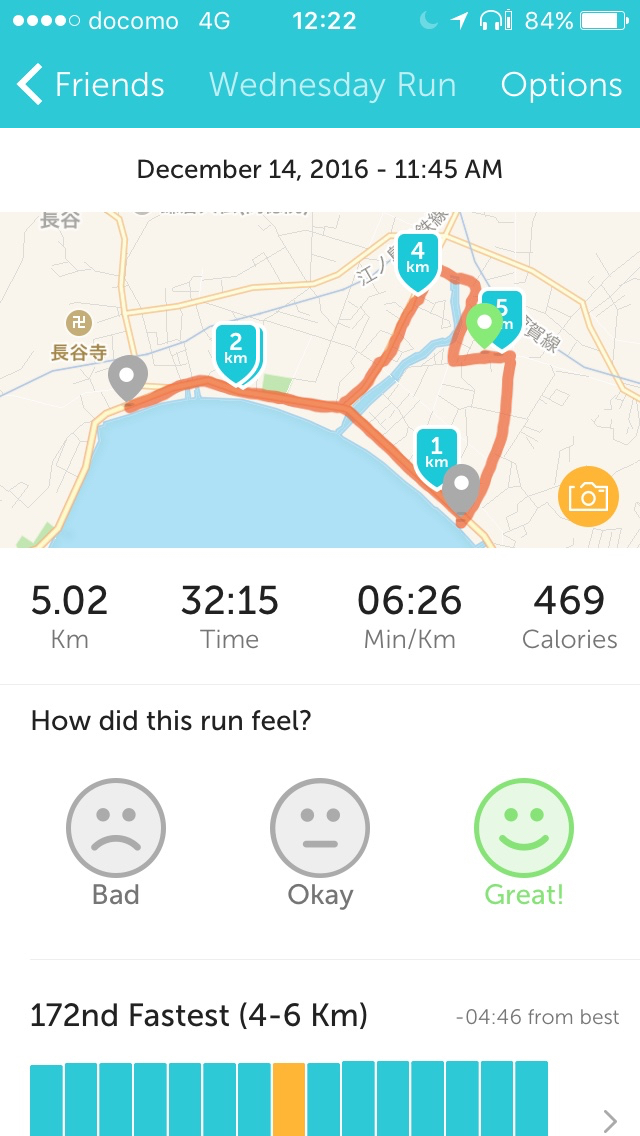Rate this run as Okay
640x1136 pixels.
click(320, 829)
